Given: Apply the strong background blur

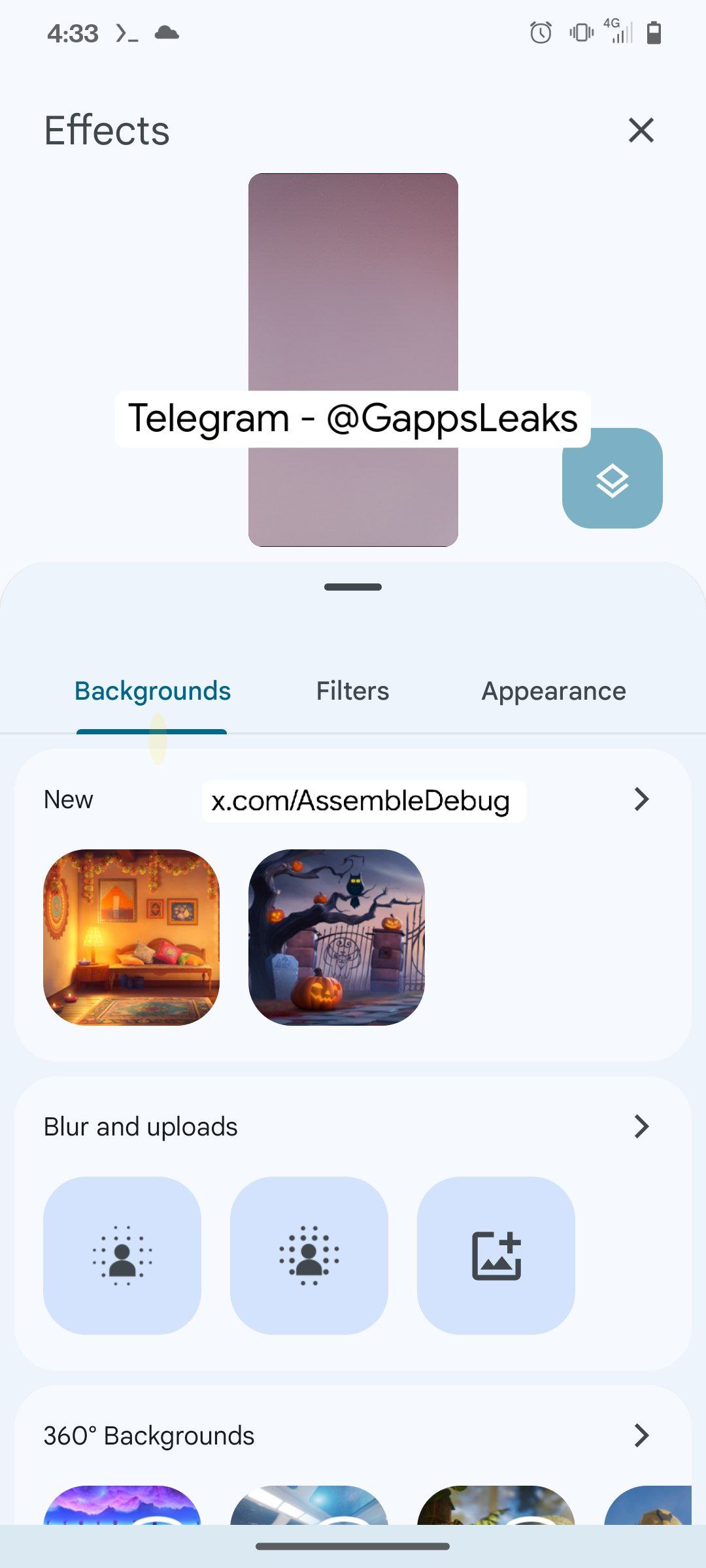Looking at the screenshot, I should 309,1256.
